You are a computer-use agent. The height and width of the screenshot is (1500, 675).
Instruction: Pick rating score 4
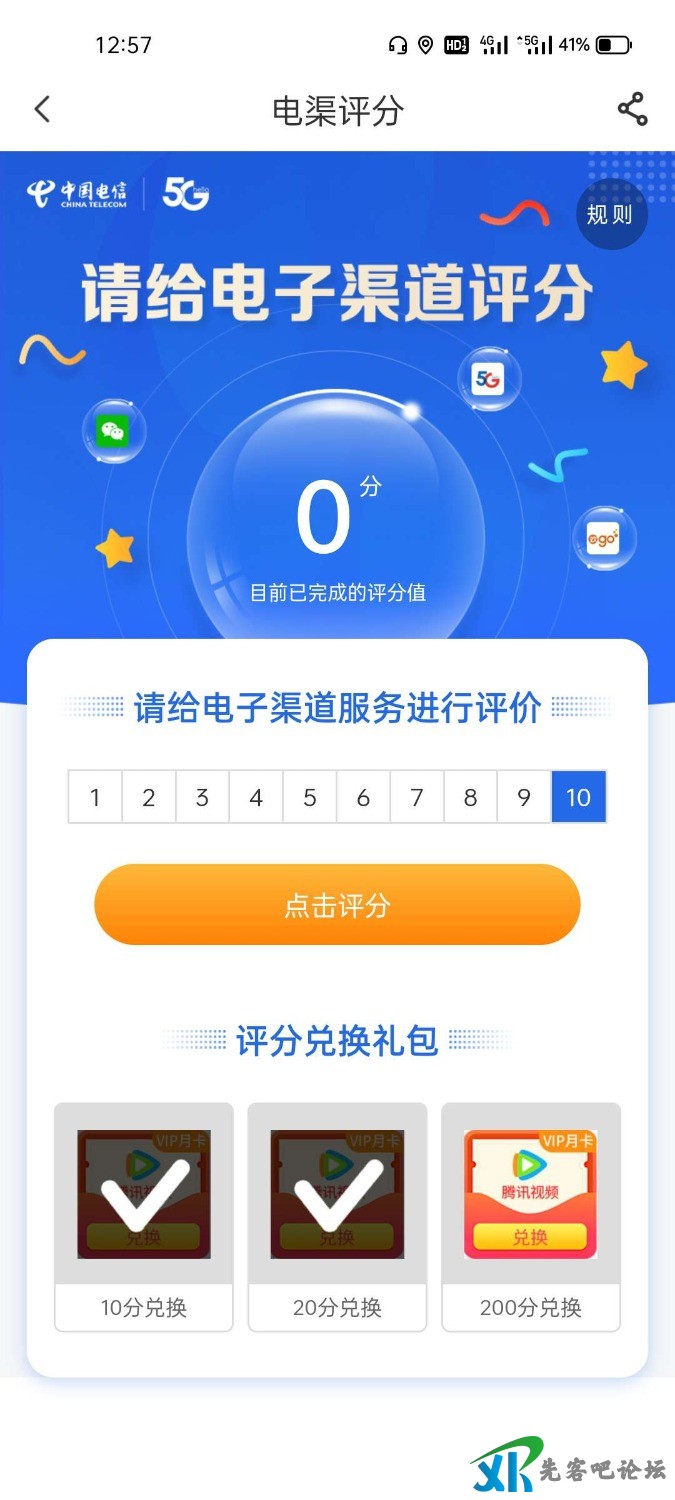(256, 797)
